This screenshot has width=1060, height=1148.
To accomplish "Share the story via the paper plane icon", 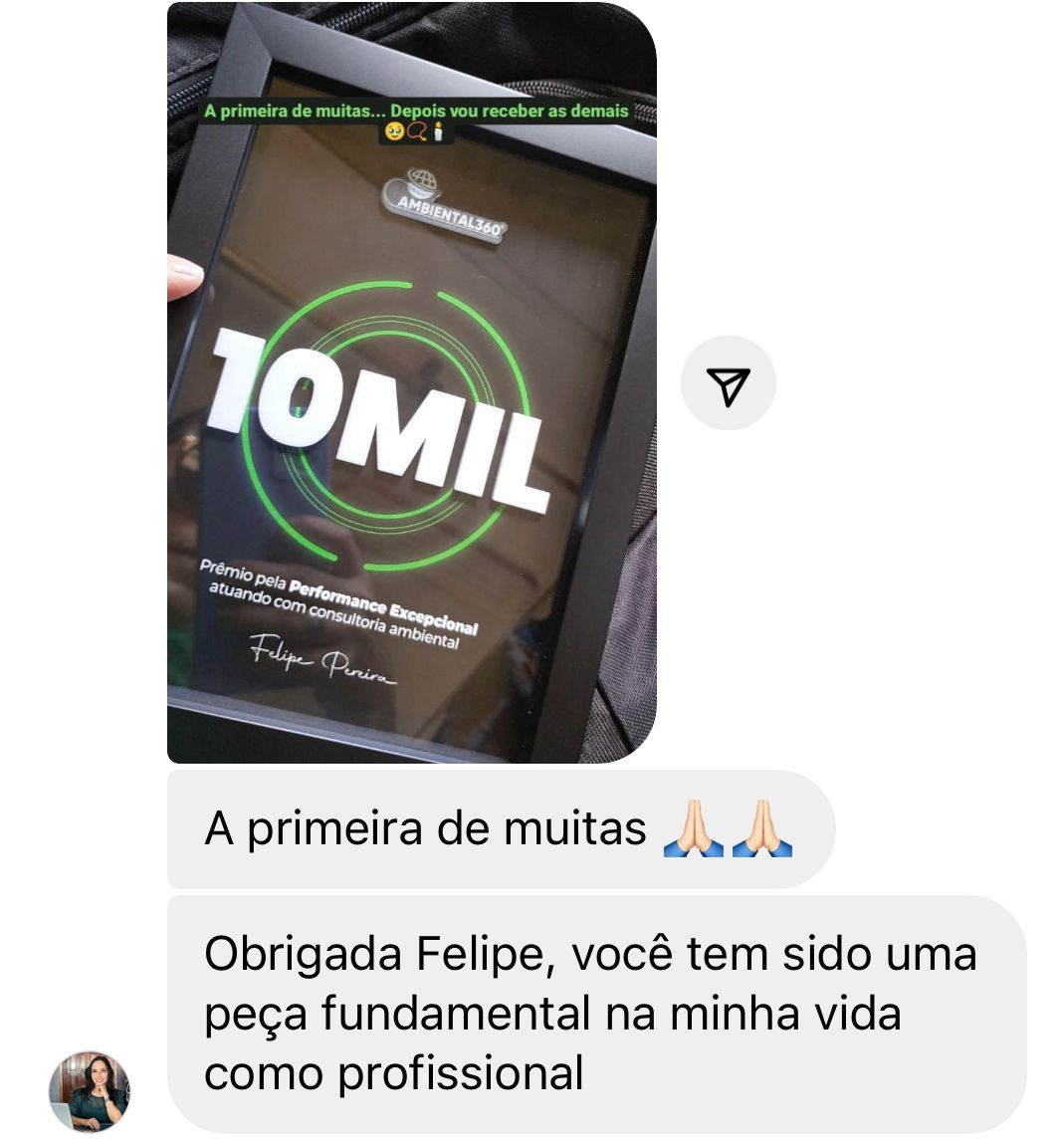I will (x=728, y=384).
